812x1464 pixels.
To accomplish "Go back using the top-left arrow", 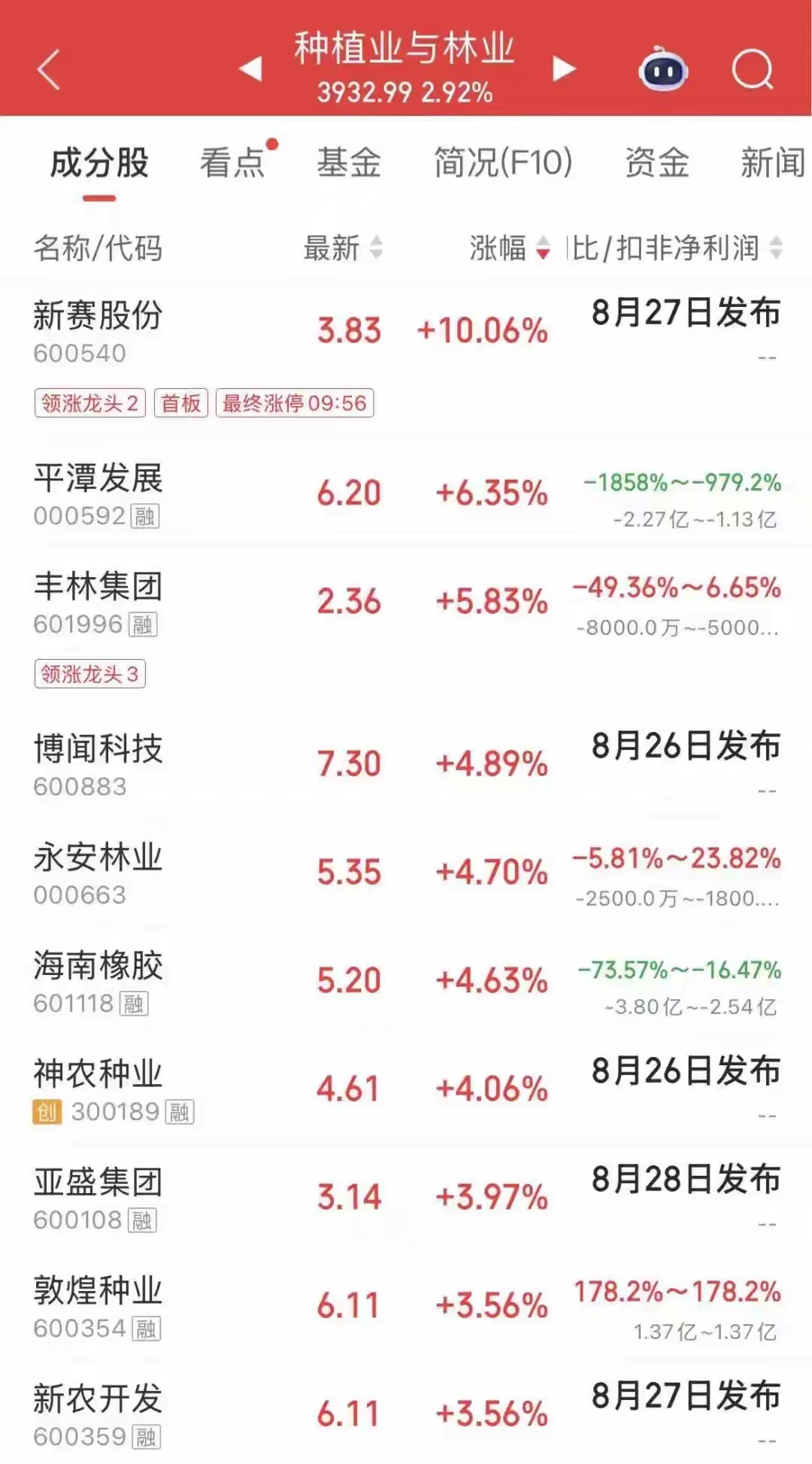I will [49, 70].
